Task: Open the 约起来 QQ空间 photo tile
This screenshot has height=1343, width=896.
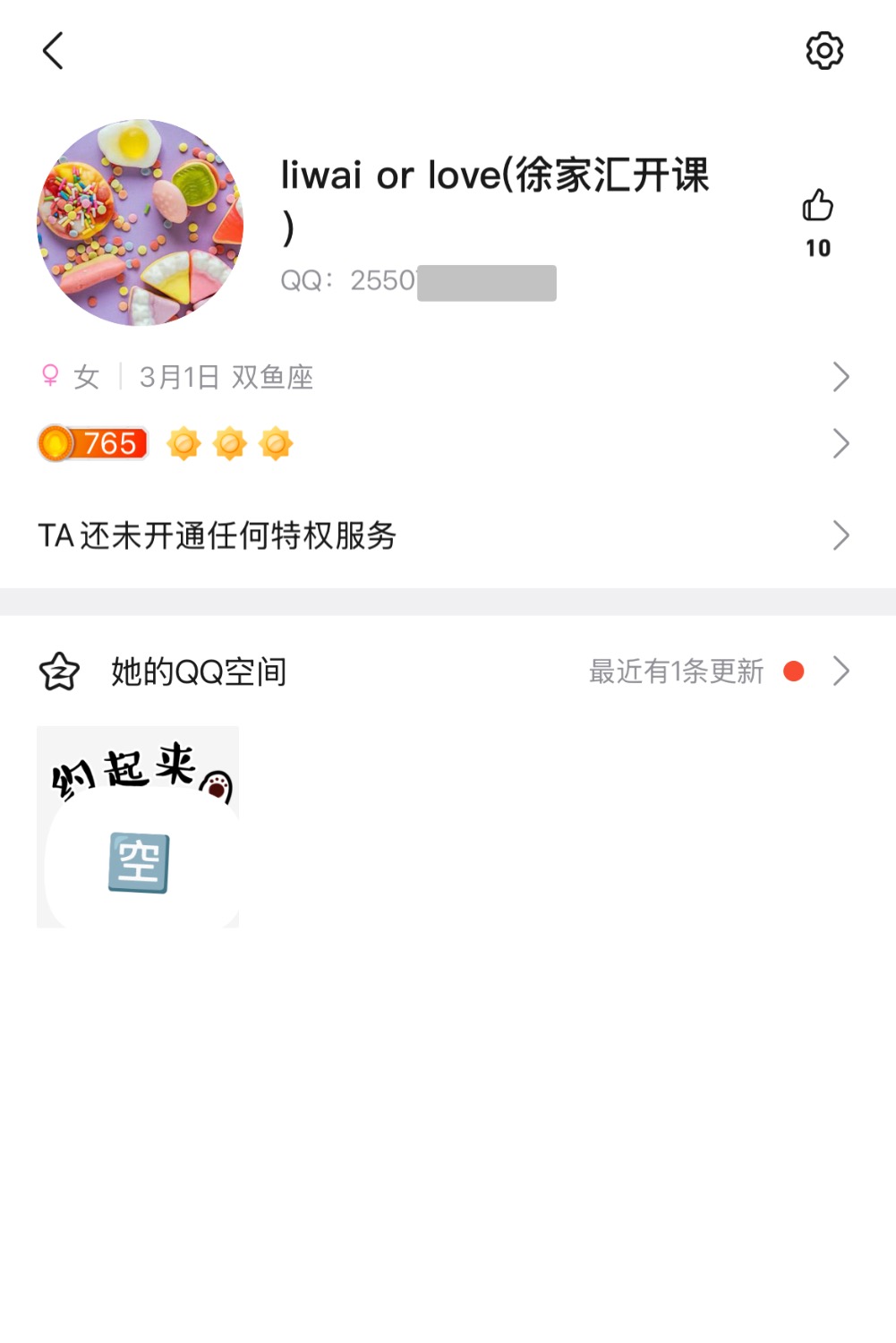Action: (138, 827)
